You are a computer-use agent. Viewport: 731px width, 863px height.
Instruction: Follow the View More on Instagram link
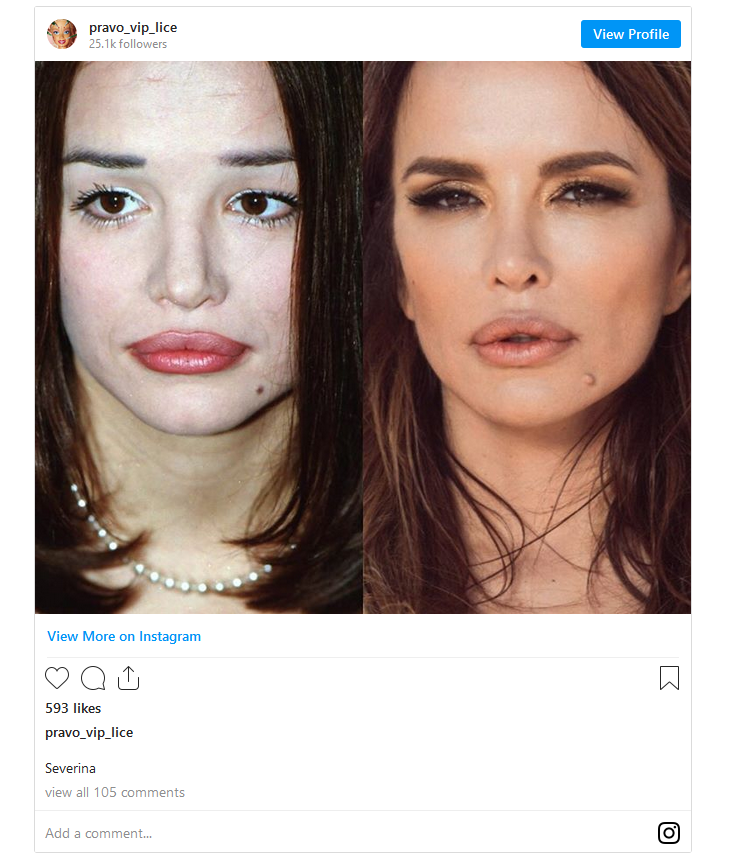[x=124, y=636]
